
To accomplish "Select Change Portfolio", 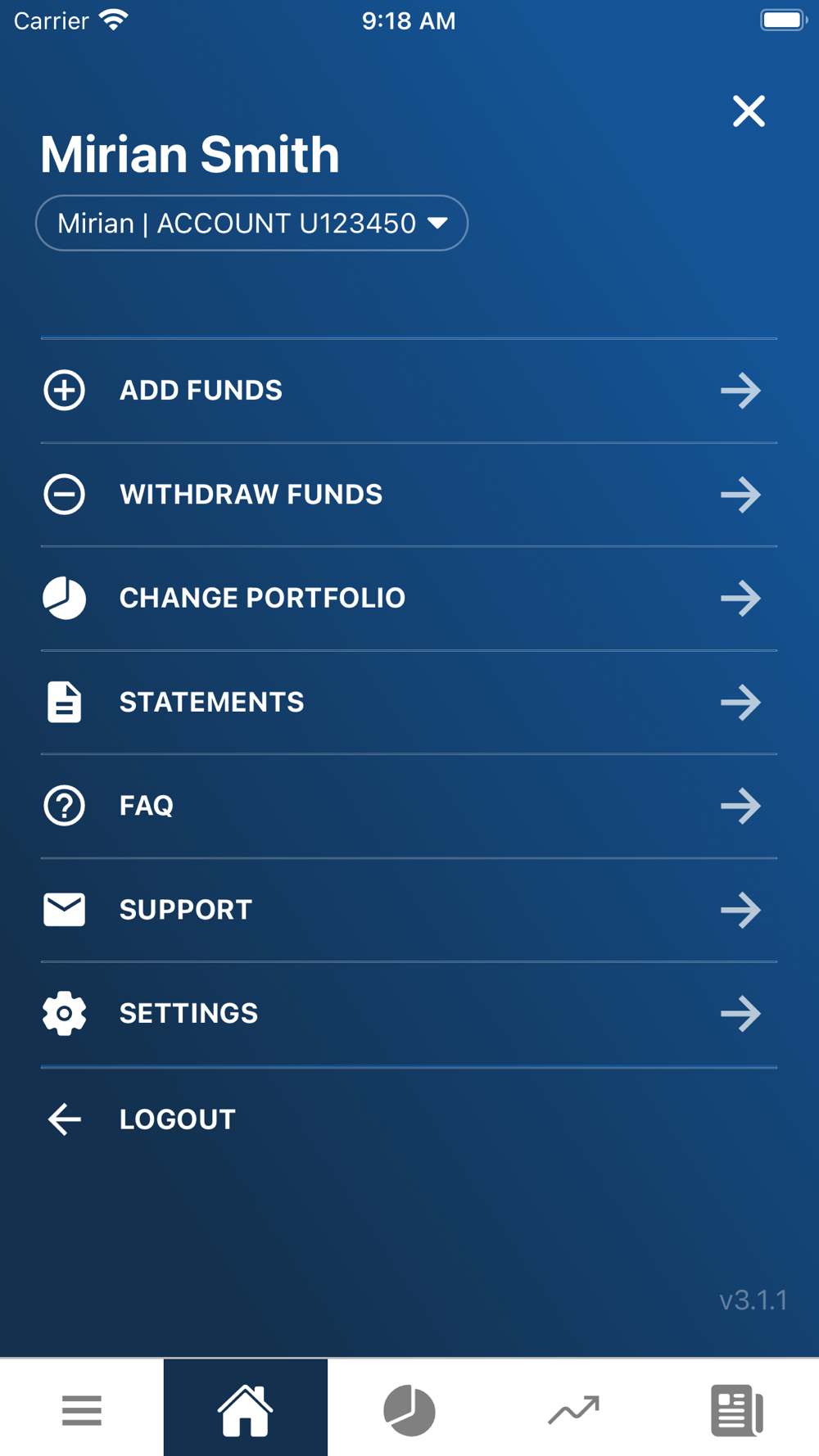I will 409,599.
